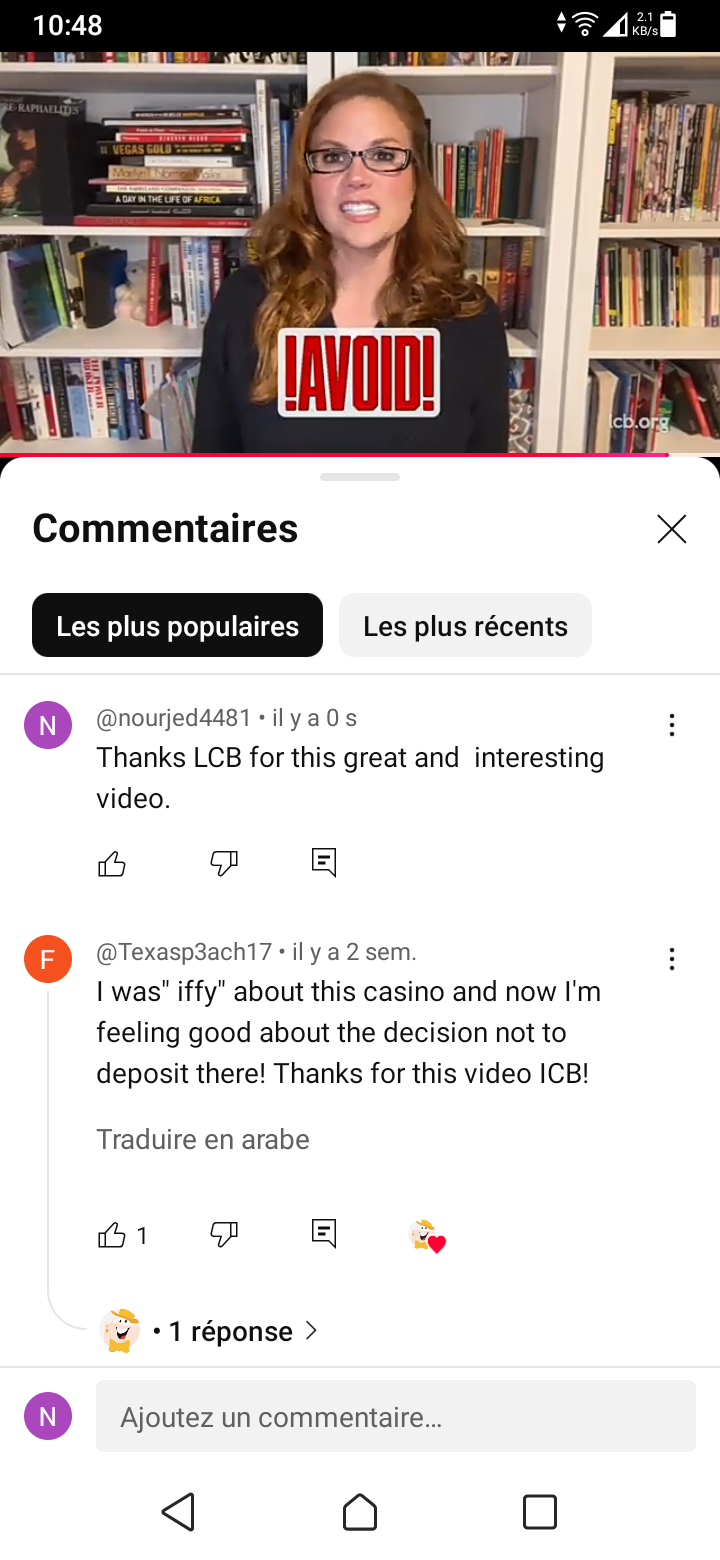Screen dimensions: 720x1560
Task: Open options menu for @Texasp3ach17's comment
Action: [x=672, y=959]
